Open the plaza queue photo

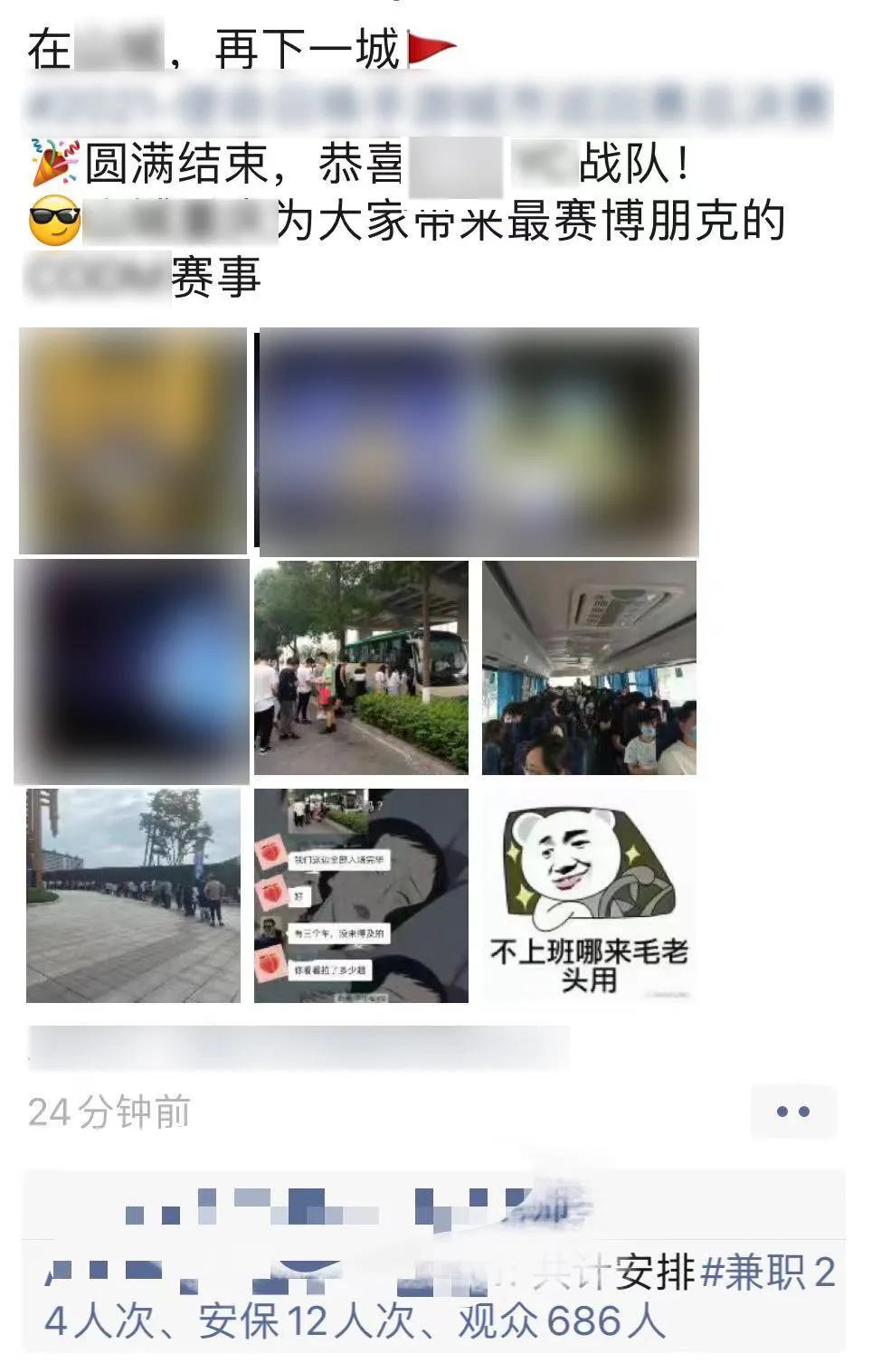pos(134,895)
